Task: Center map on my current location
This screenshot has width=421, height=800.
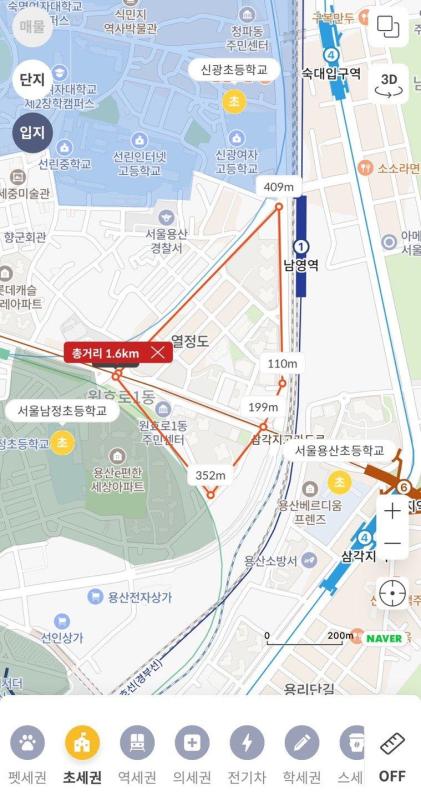Action: pyautogui.click(x=392, y=593)
